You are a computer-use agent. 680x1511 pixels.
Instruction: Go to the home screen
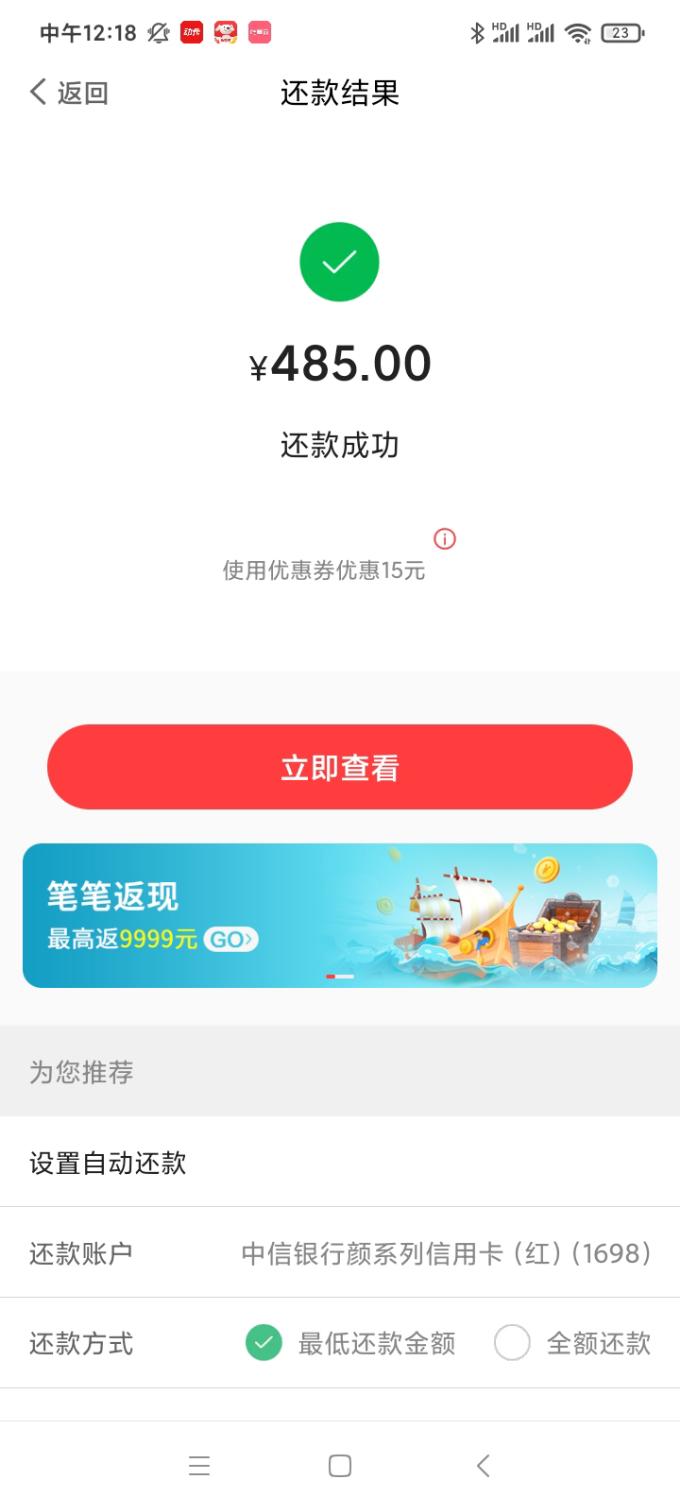(340, 1466)
